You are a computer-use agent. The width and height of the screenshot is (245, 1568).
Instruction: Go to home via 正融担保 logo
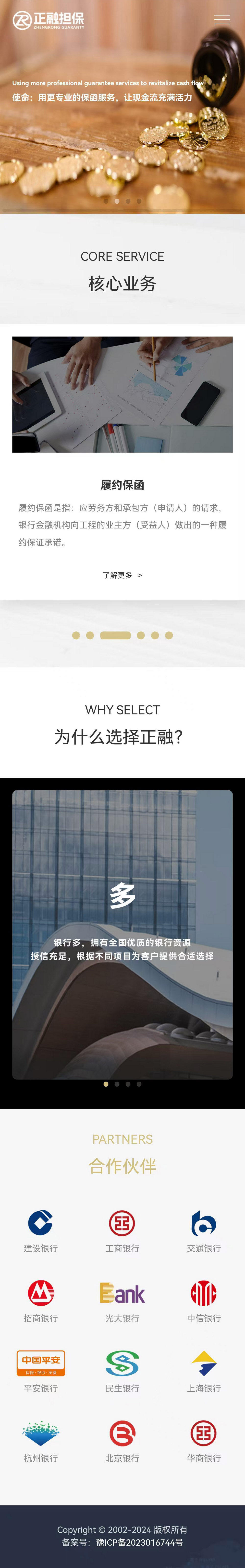[49, 20]
